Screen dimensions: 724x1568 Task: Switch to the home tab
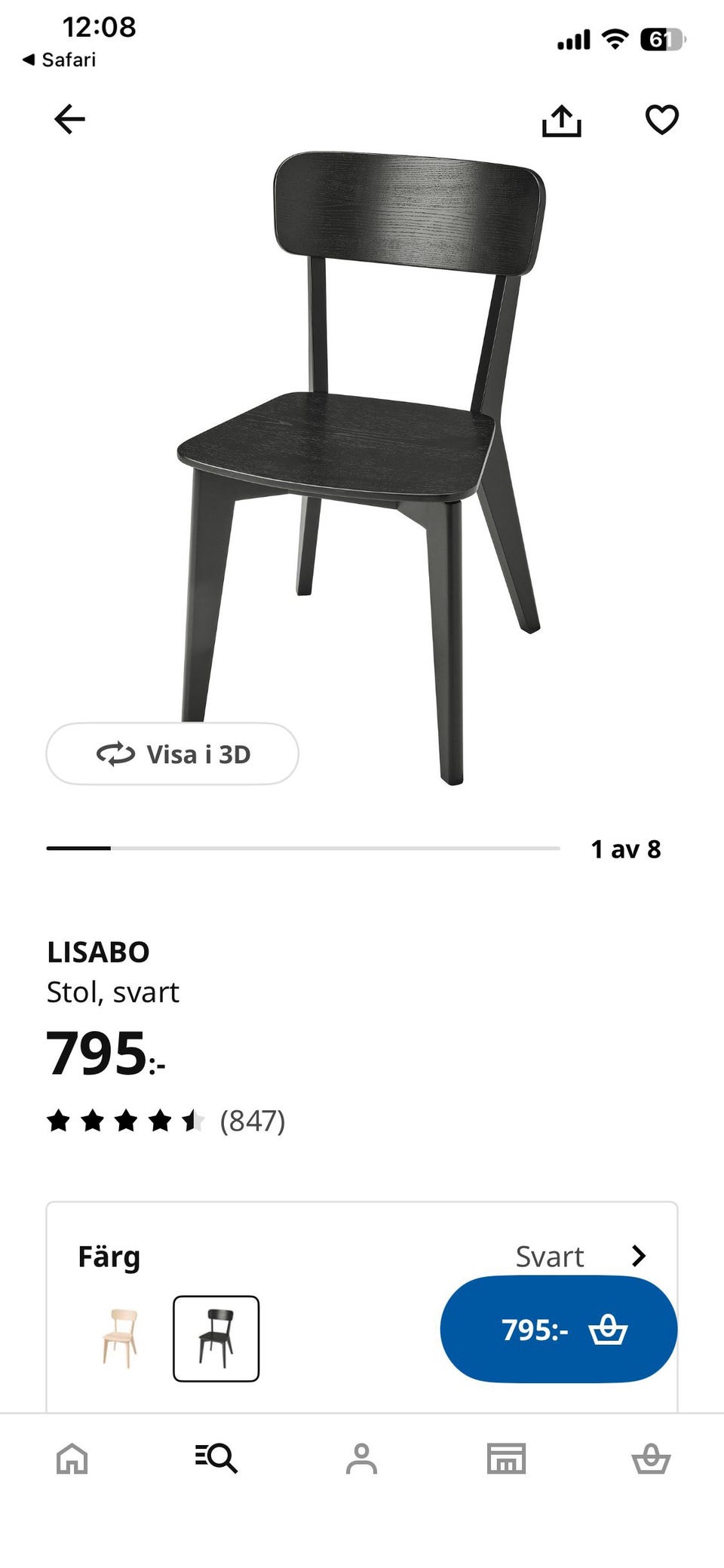pyautogui.click(x=72, y=1458)
